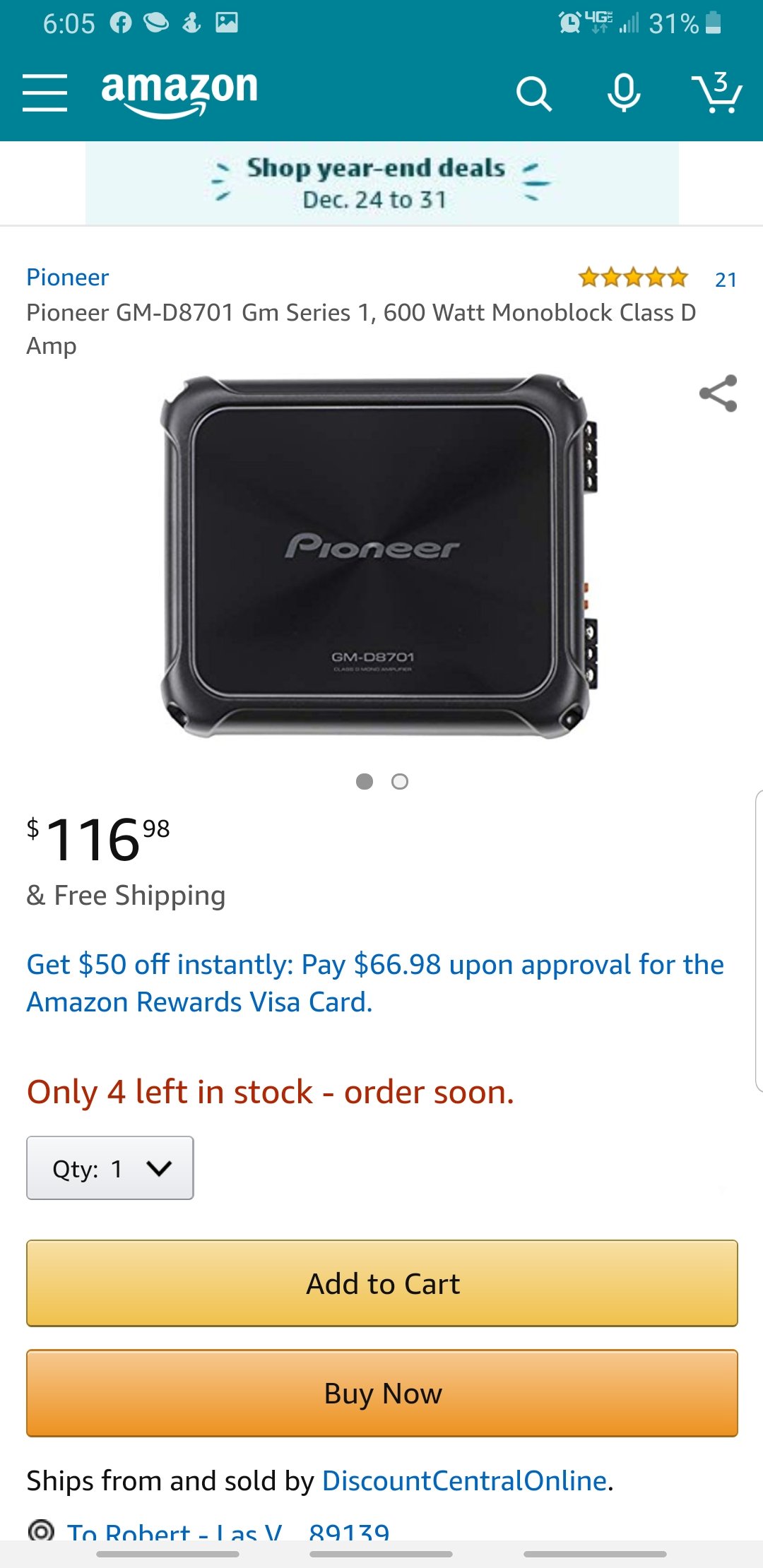Open the Shop year-end deals banner
This screenshot has height=1568, width=763.
pyautogui.click(x=381, y=183)
